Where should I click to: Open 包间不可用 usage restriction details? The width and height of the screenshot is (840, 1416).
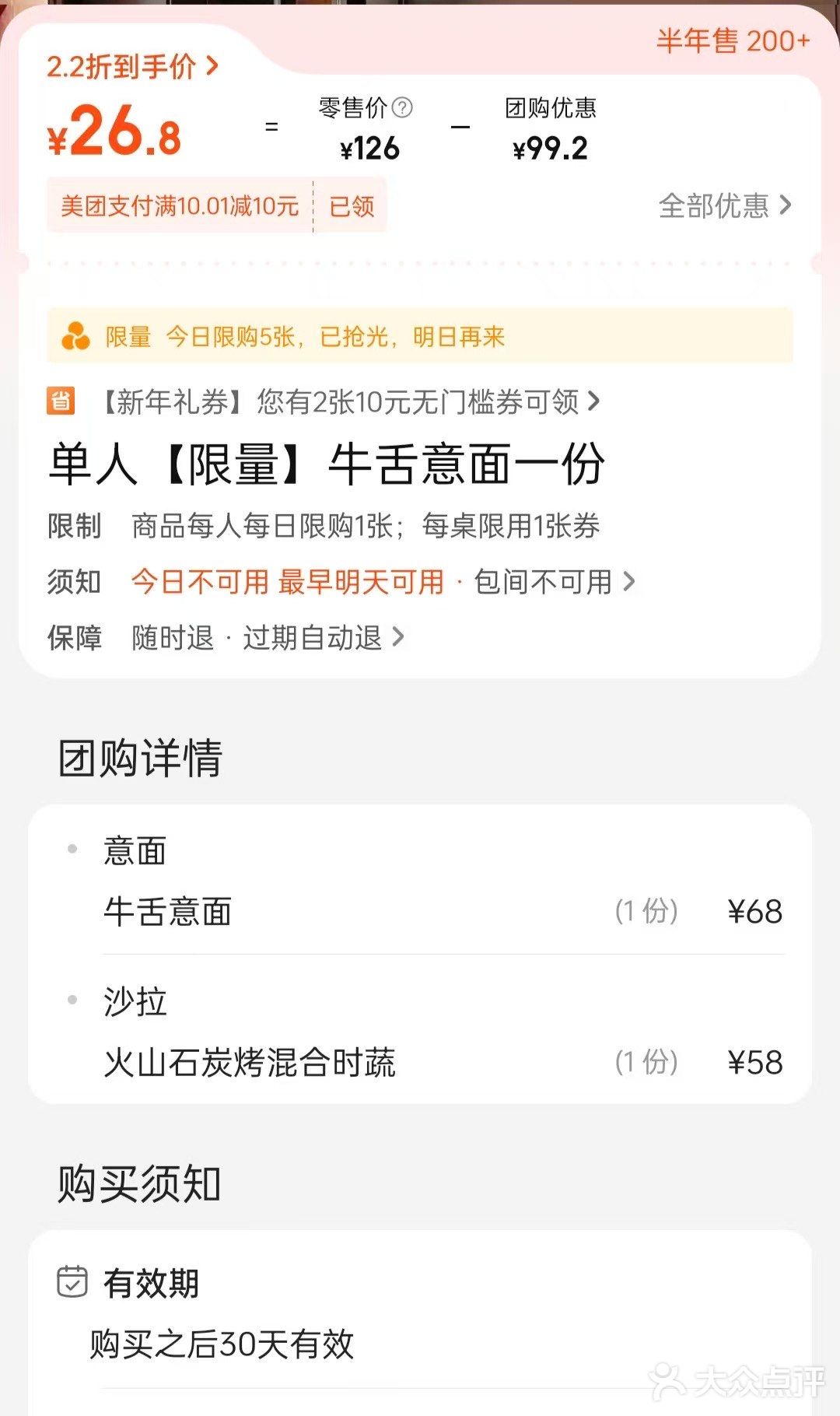(x=544, y=582)
